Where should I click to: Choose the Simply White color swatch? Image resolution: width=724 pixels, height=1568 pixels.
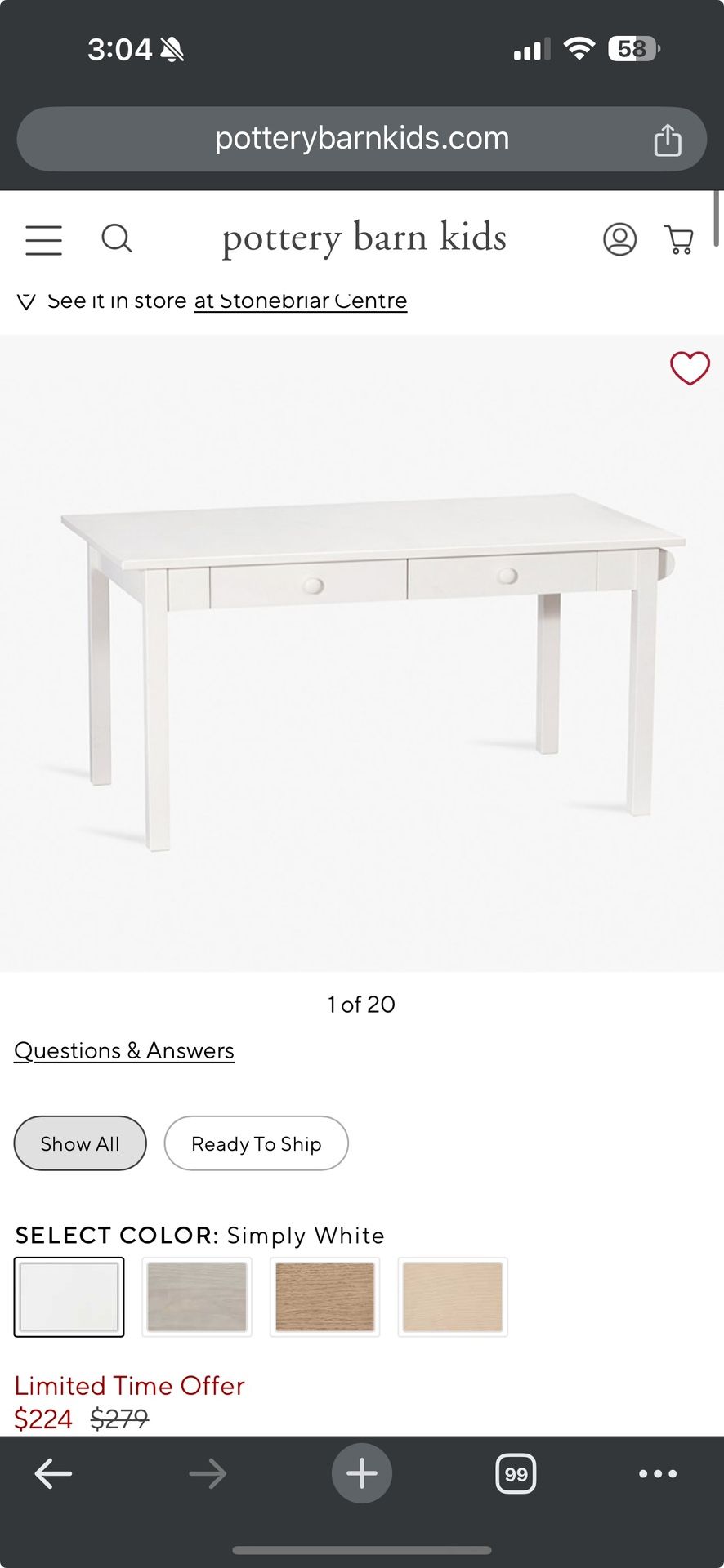coord(69,1297)
